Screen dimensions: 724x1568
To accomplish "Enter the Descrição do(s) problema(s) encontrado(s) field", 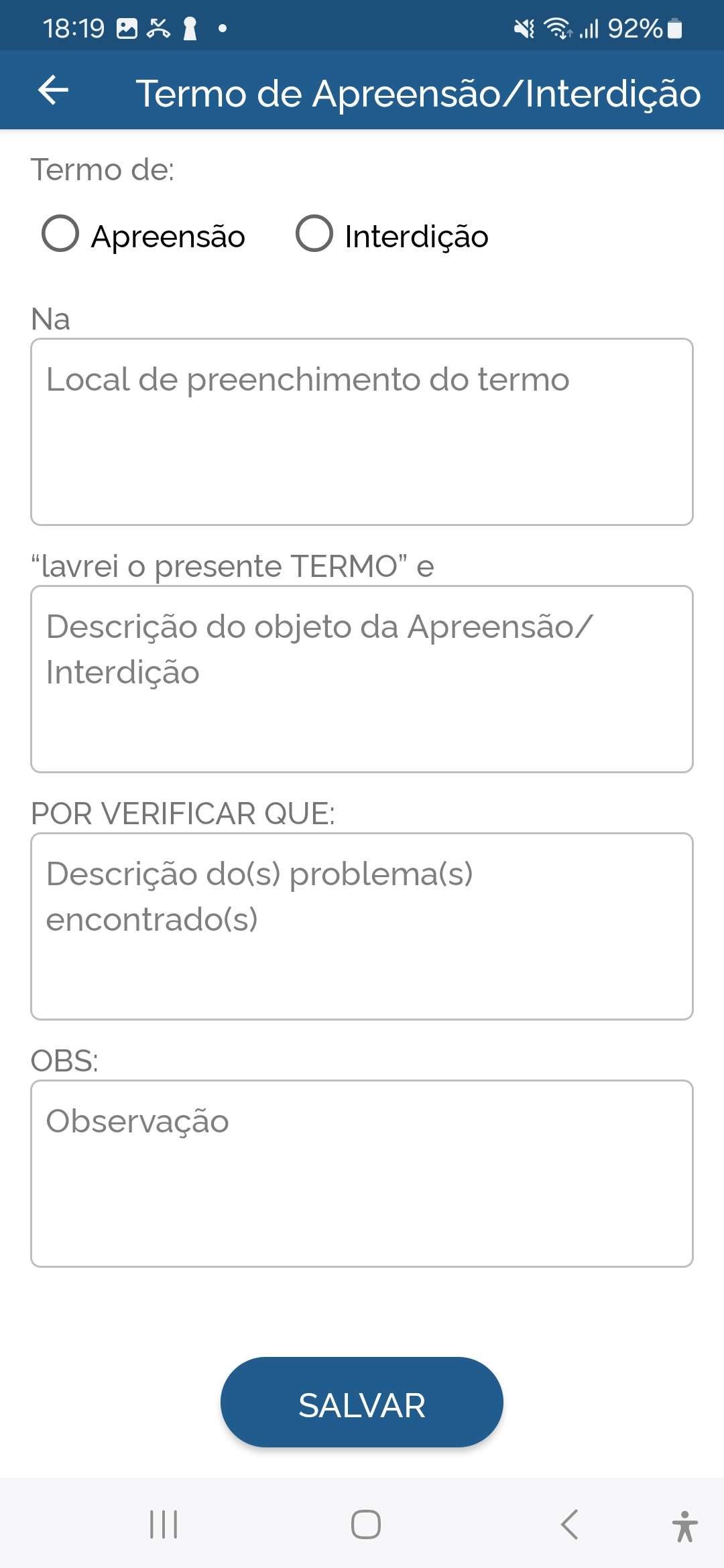I will click(x=362, y=927).
